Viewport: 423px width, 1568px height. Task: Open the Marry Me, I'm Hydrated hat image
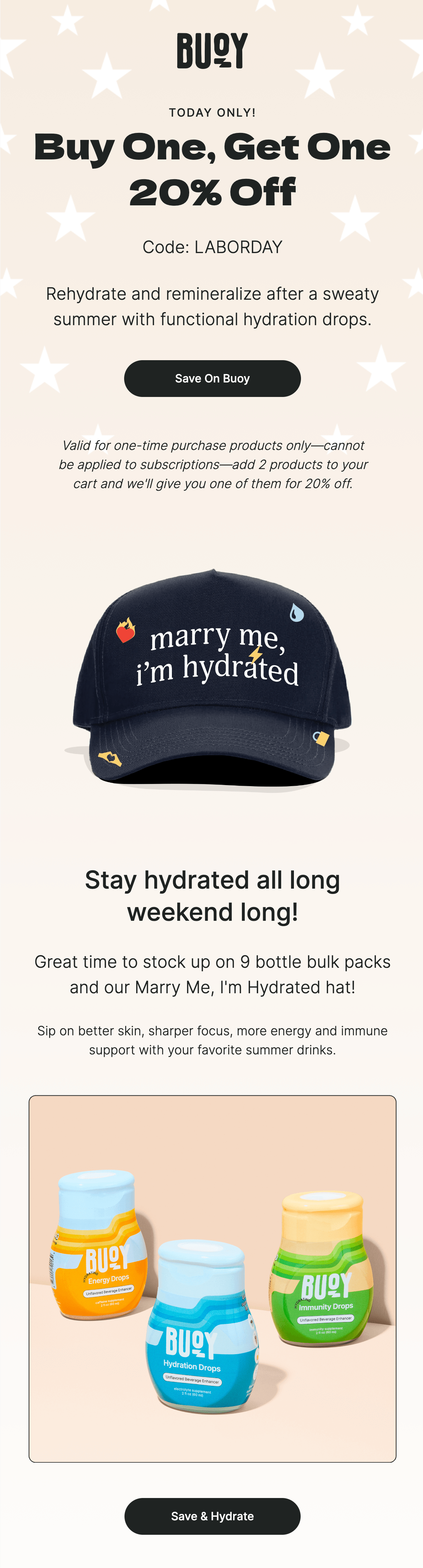[x=212, y=679]
